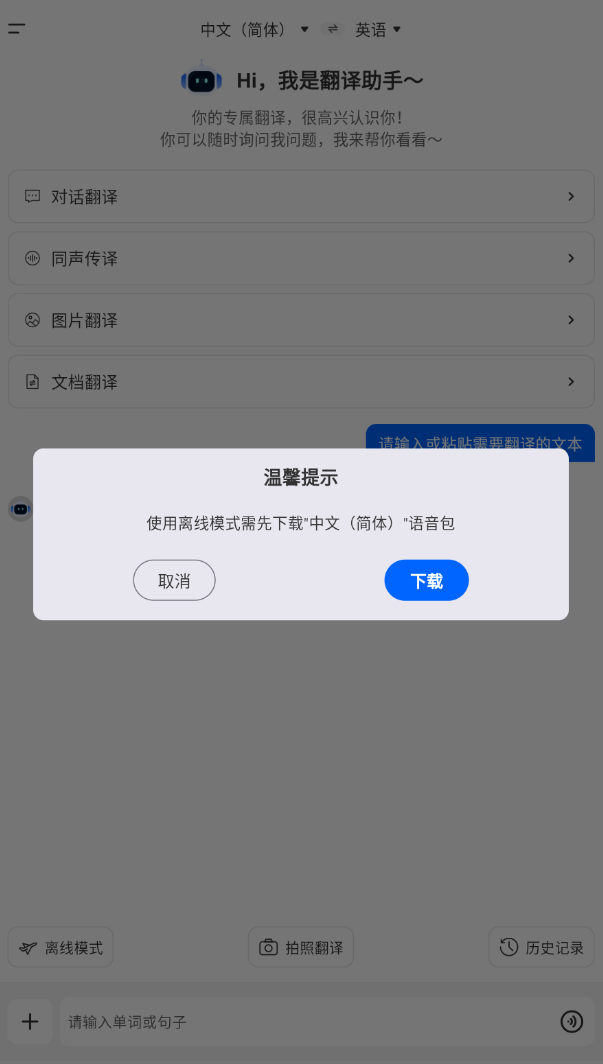Viewport: 603px width, 1064px height.
Task: Tap 取消 to dismiss the dialog
Action: 174,580
